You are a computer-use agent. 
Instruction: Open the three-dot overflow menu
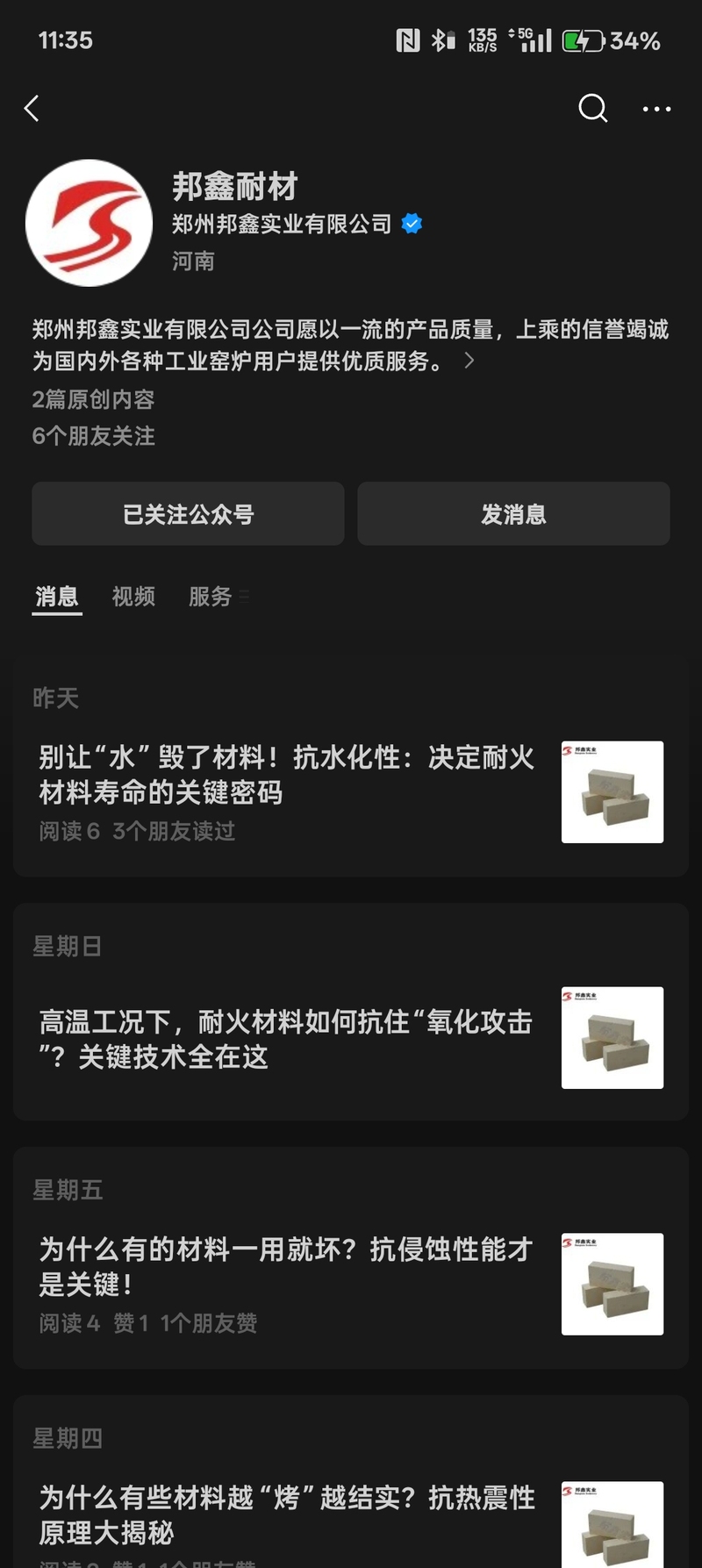pos(656,109)
